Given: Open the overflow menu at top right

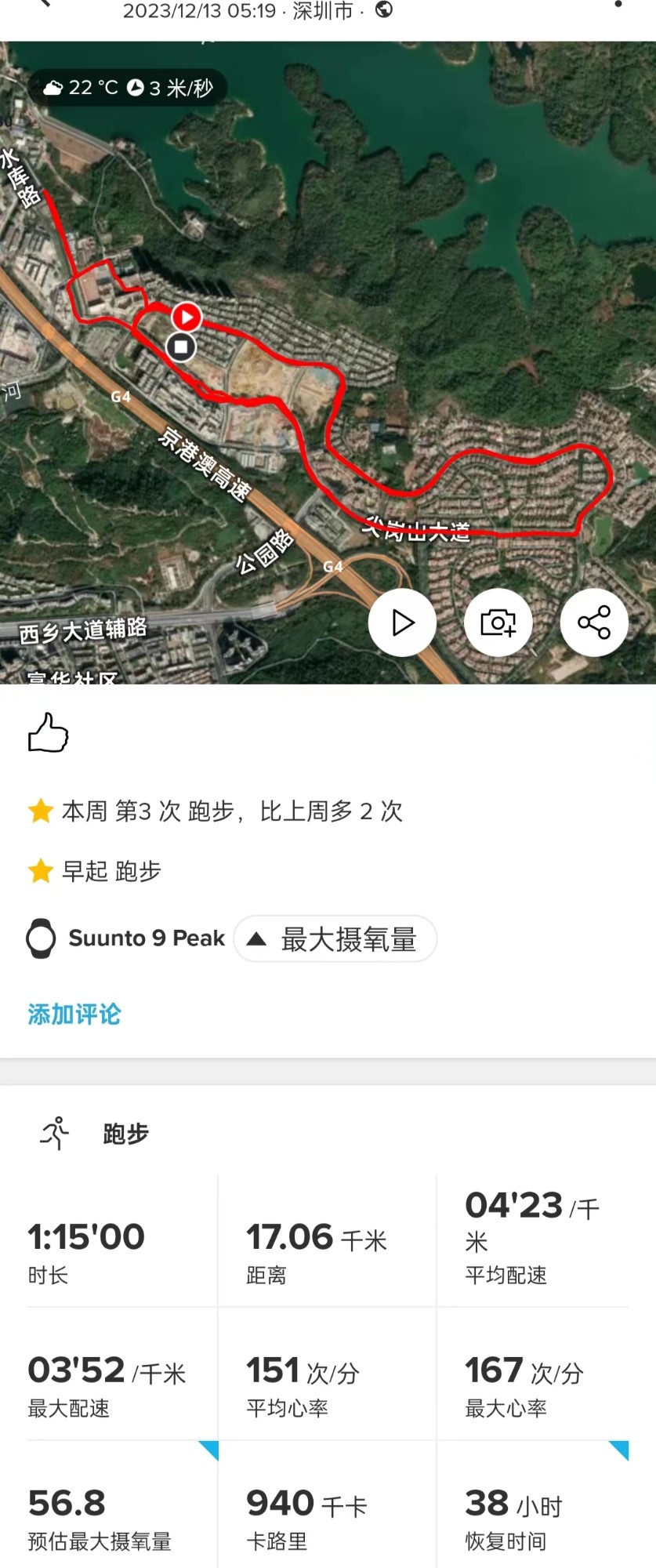Looking at the screenshot, I should (x=618, y=5).
